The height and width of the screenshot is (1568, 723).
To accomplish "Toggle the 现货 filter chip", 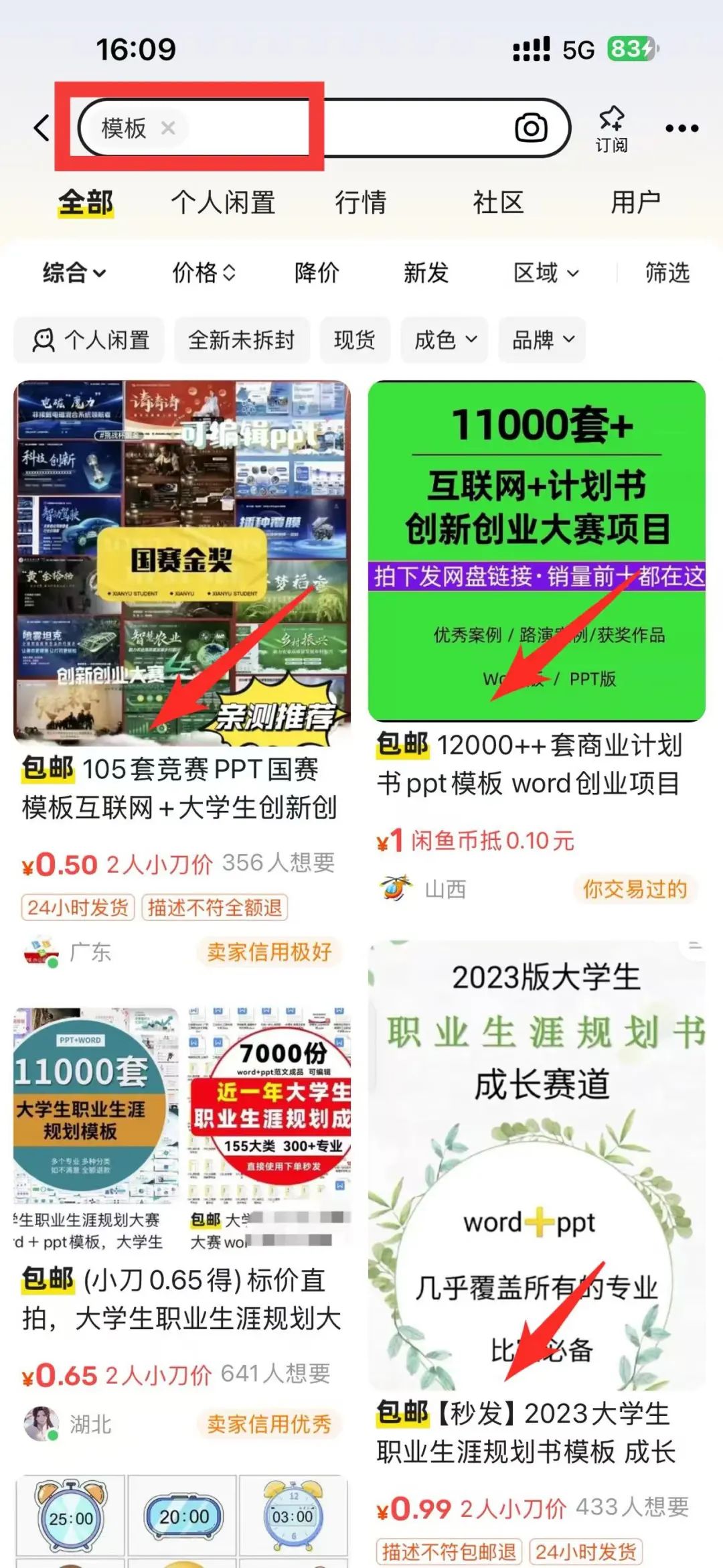I will 355,340.
